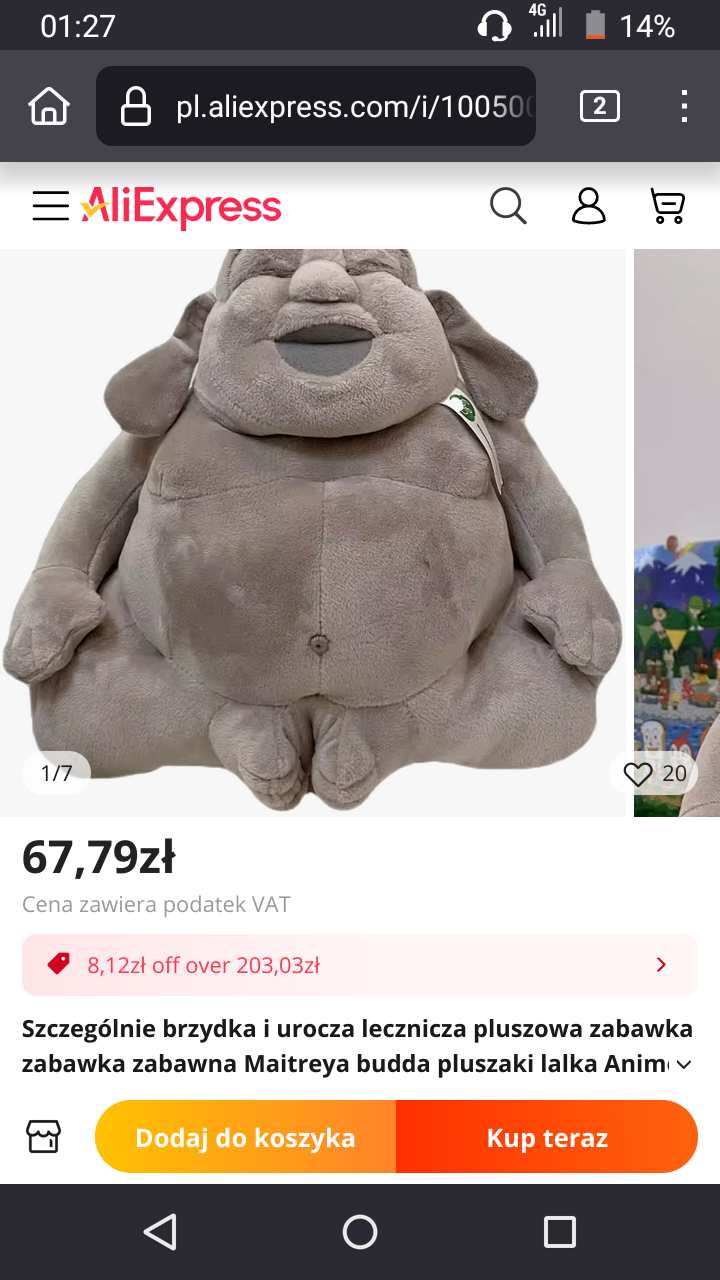
Task: Open the browser tab switcher
Action: click(599, 106)
